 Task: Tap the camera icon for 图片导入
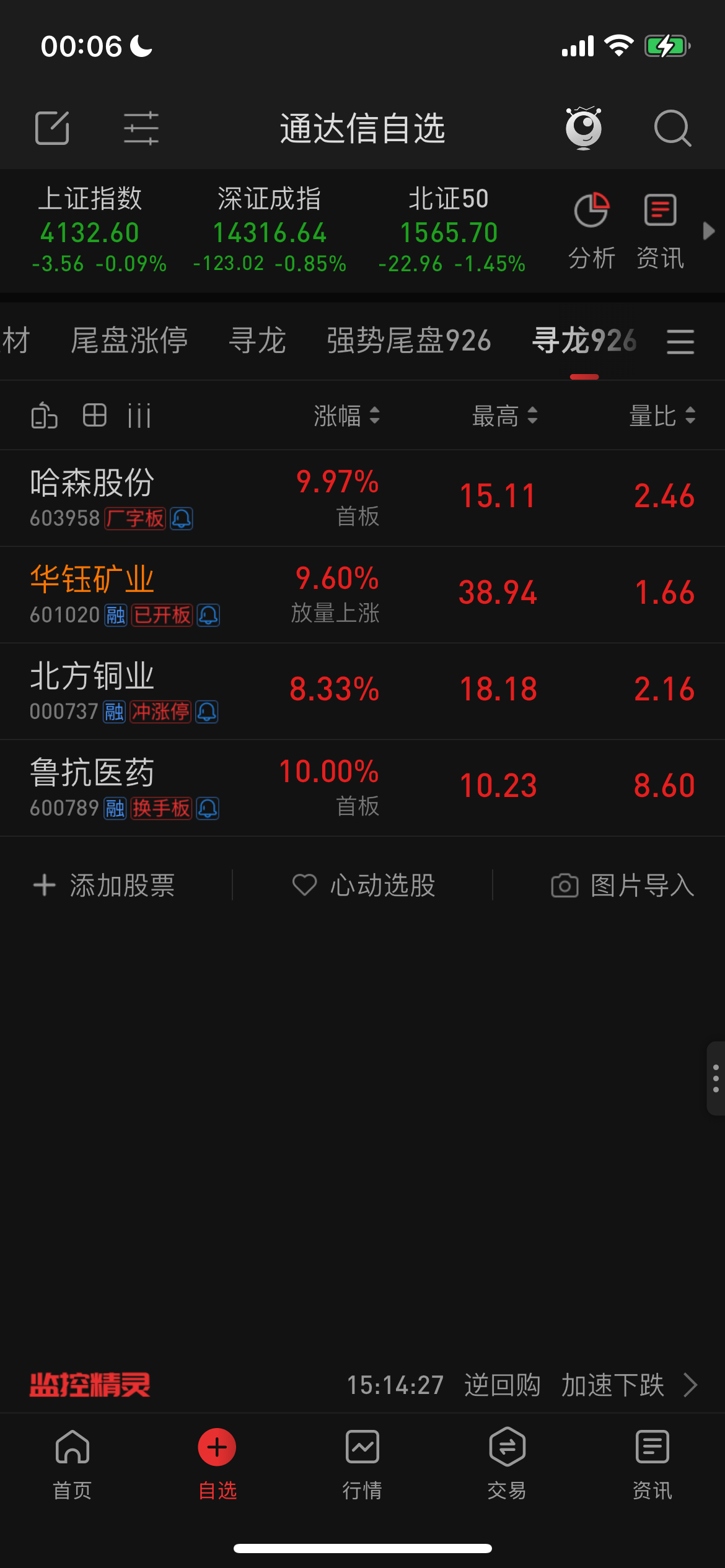[565, 886]
